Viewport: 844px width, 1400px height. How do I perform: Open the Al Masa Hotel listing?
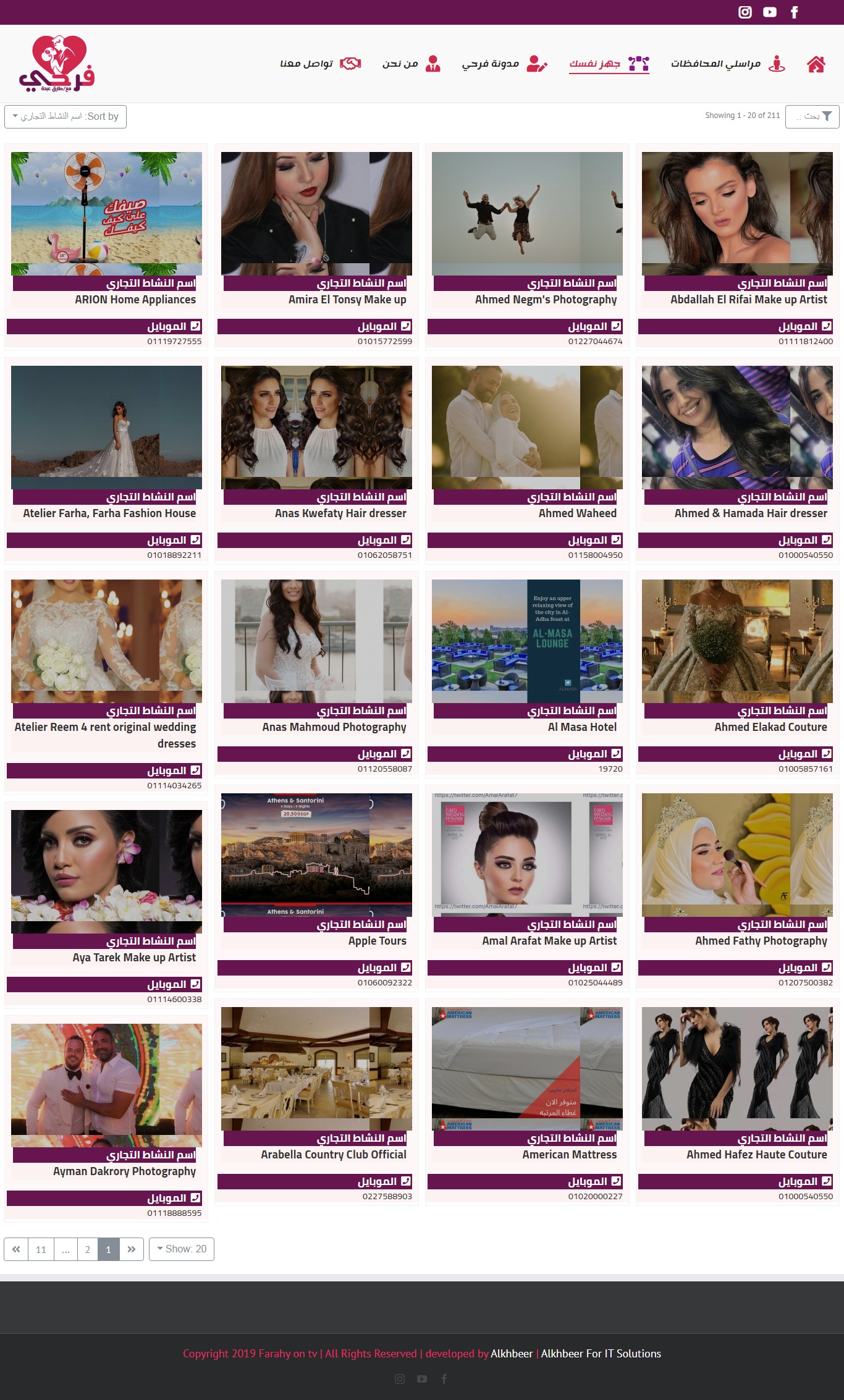(x=582, y=727)
